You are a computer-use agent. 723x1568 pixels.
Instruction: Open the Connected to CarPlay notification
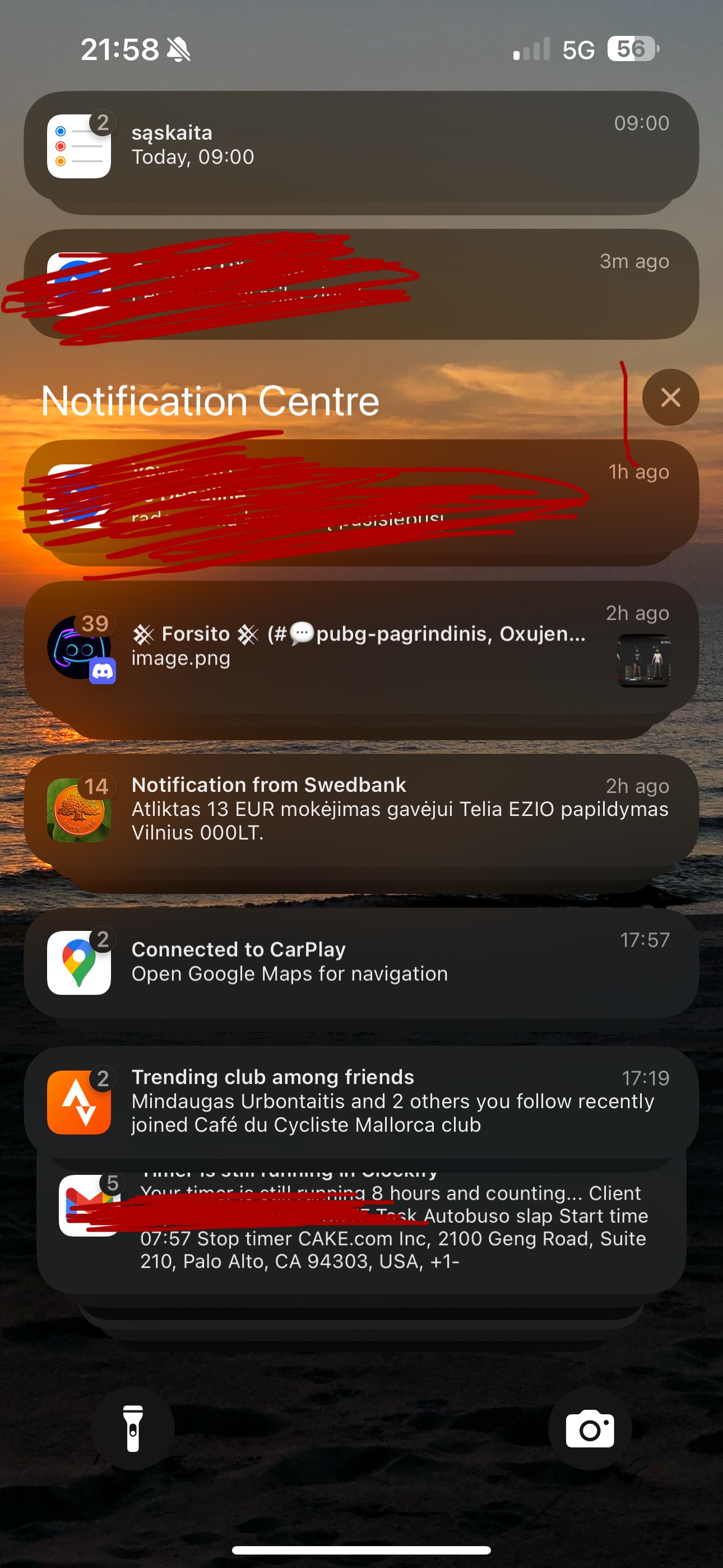pyautogui.click(x=361, y=962)
